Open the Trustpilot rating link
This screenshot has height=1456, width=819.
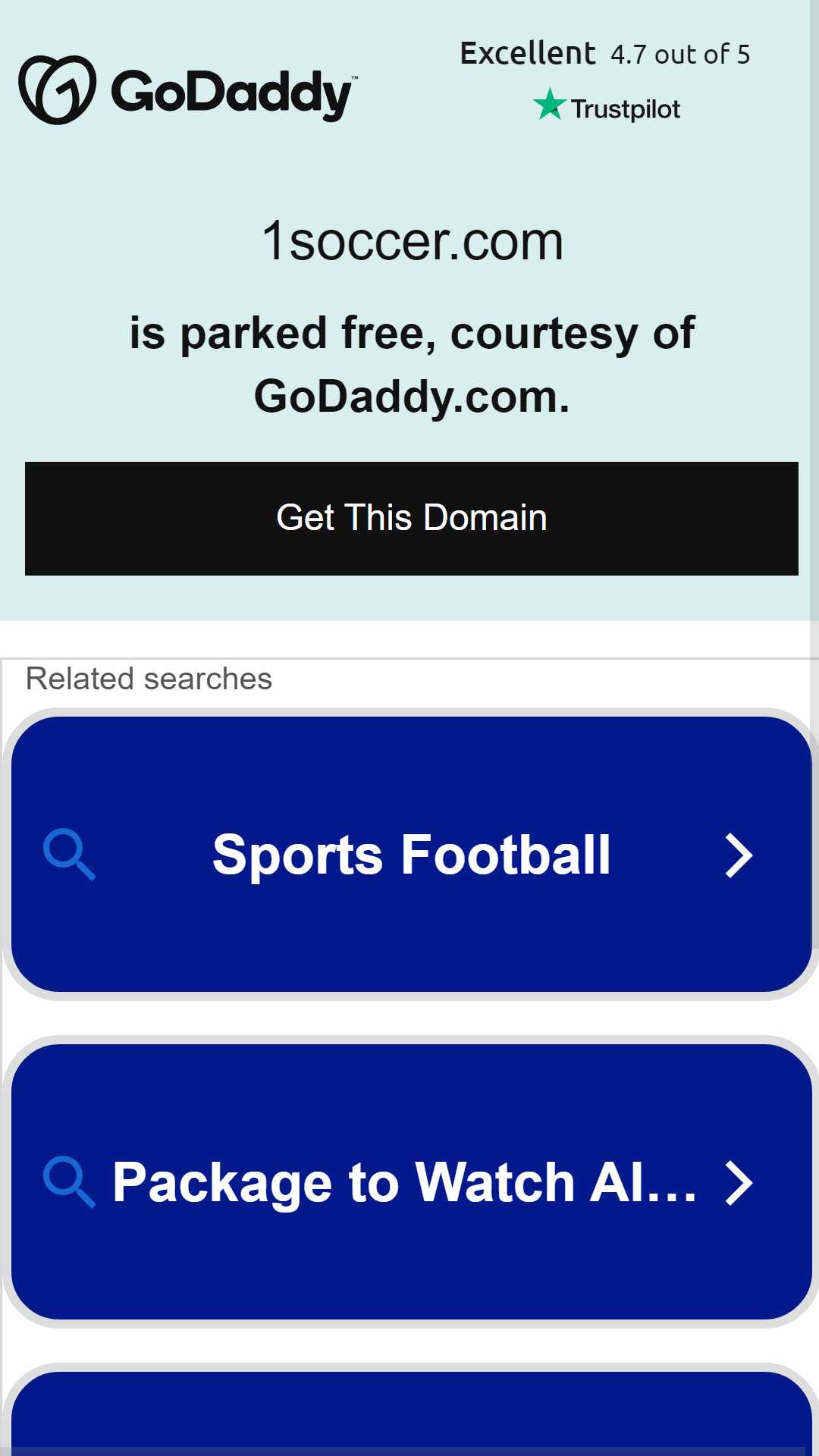[605, 82]
